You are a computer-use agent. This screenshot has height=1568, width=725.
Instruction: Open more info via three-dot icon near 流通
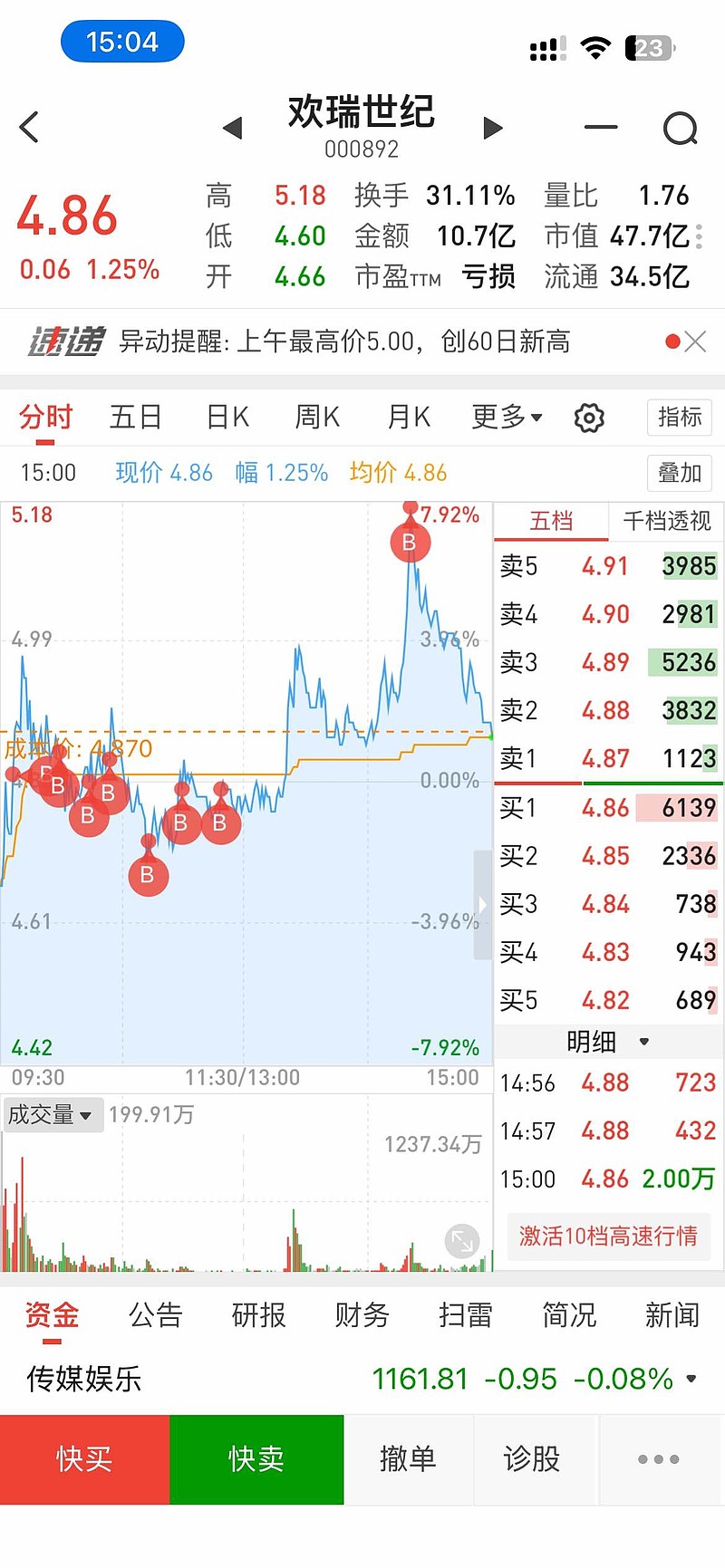click(701, 237)
